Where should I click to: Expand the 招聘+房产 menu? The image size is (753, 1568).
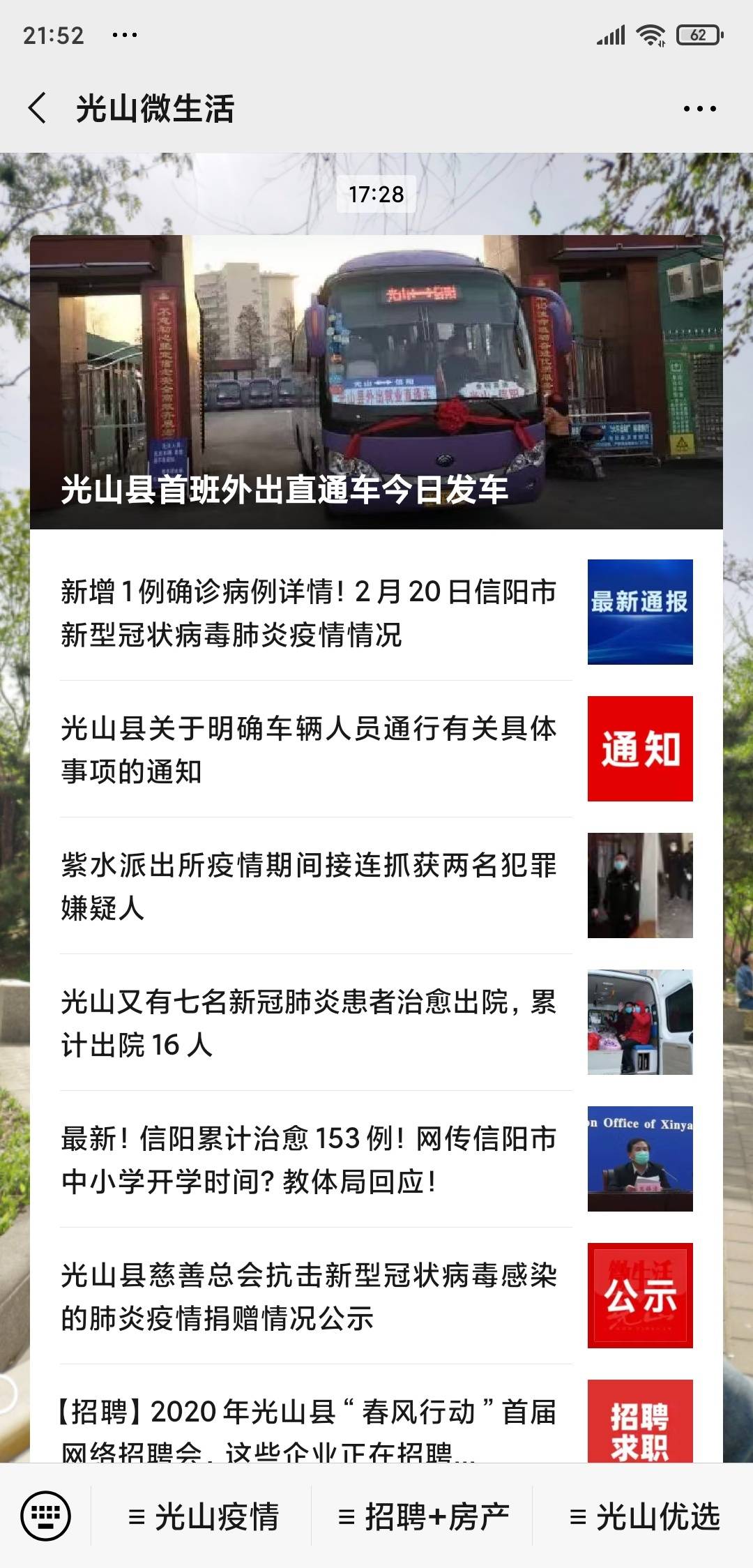click(x=423, y=1516)
